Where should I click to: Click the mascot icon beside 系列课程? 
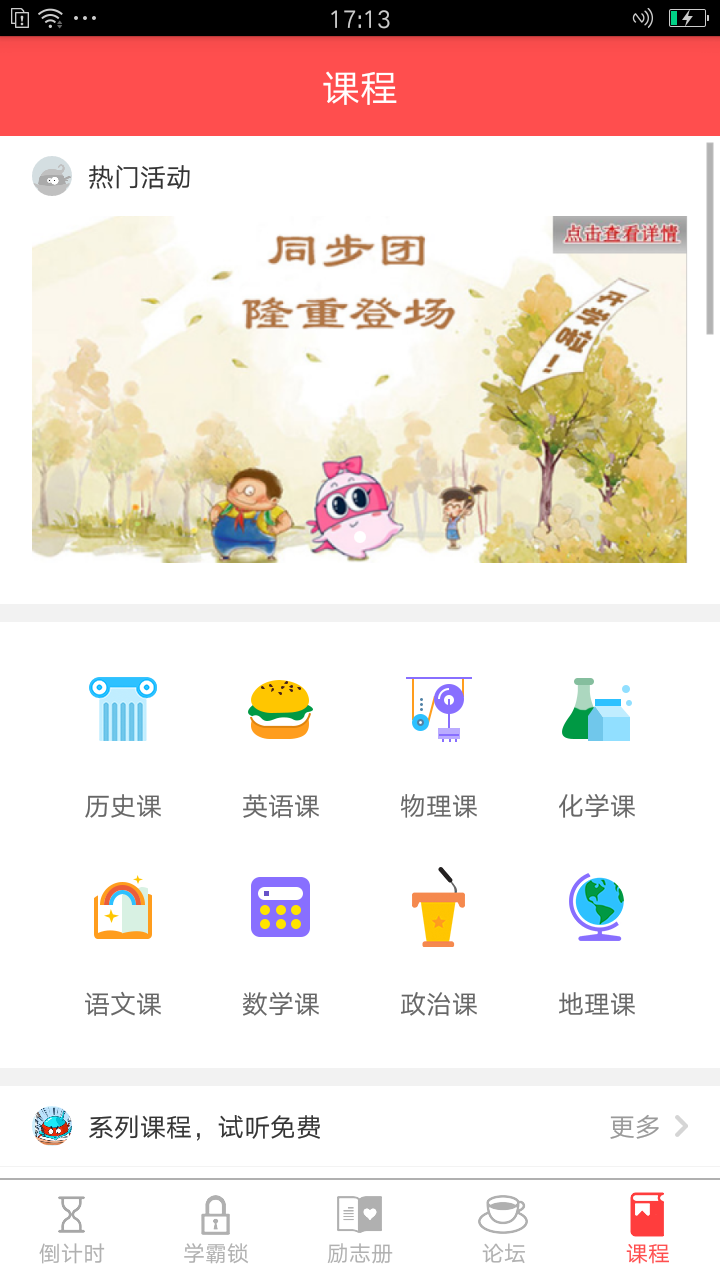[x=52, y=1124]
